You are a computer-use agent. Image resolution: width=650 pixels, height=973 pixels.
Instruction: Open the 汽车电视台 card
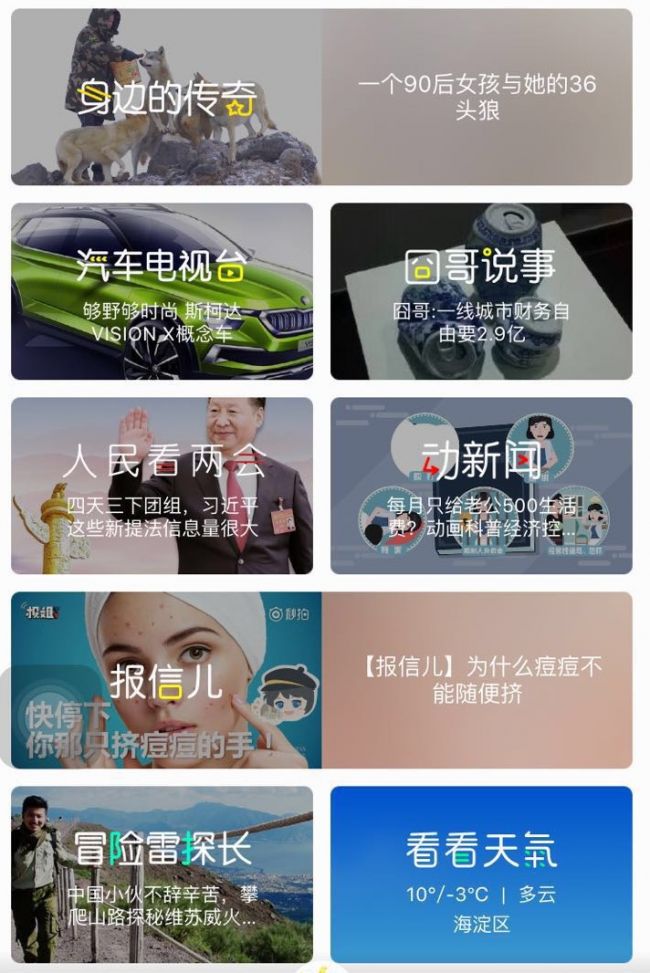pyautogui.click(x=162, y=291)
